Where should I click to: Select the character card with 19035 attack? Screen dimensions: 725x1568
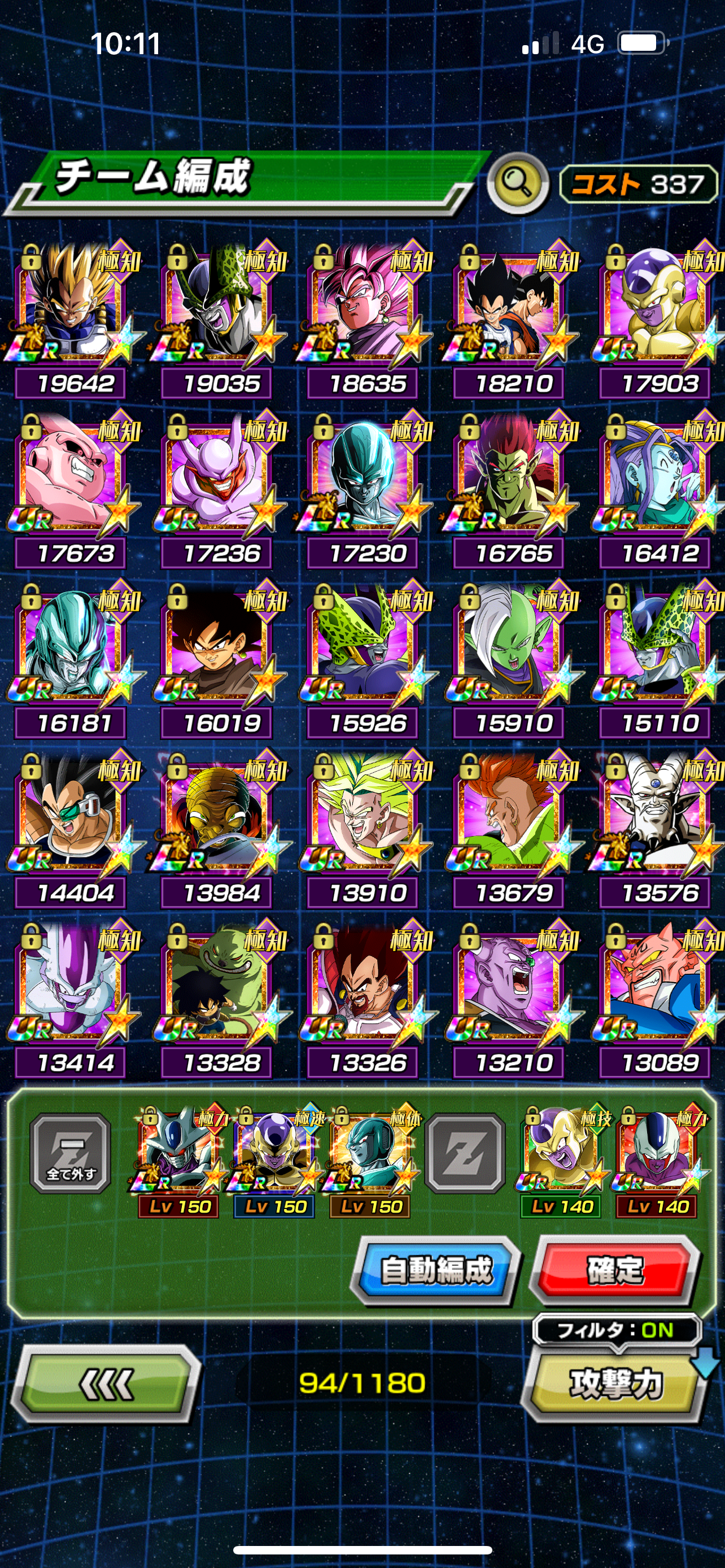219,310
